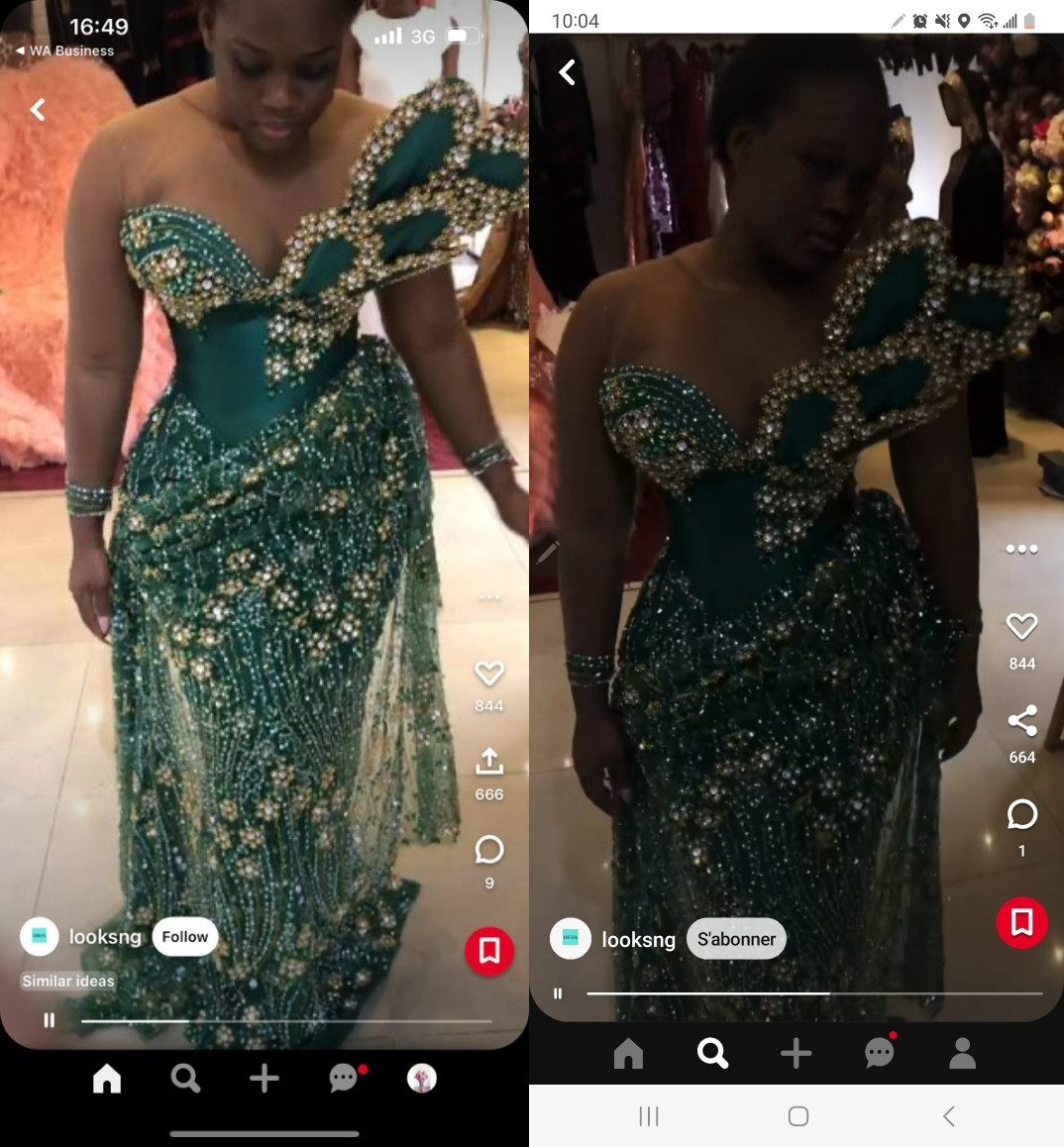Open comments on the pin with 9 comments
The image size is (1064, 1147).
point(488,850)
